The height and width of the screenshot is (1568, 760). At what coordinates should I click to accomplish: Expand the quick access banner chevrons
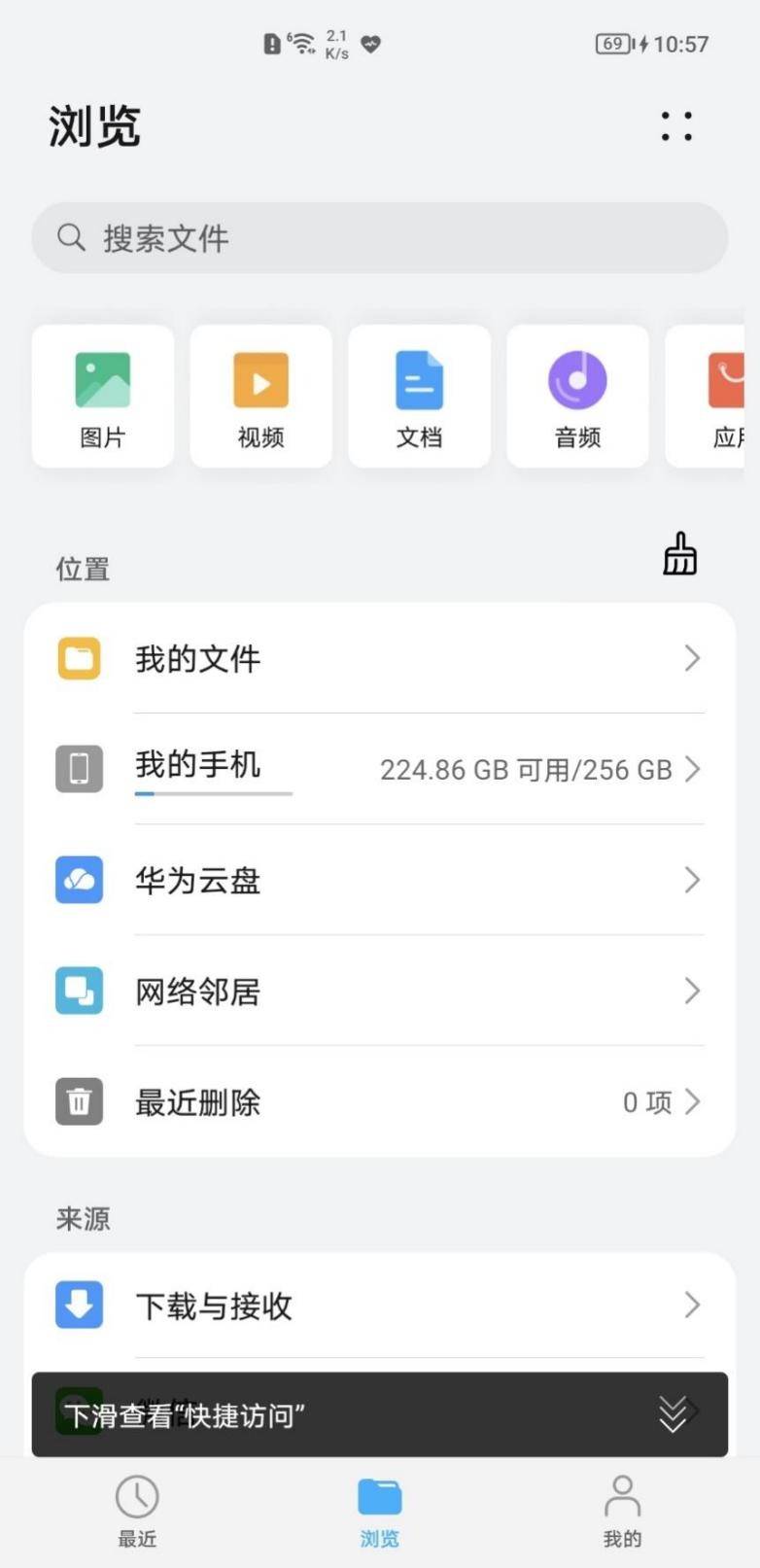pyautogui.click(x=672, y=1415)
